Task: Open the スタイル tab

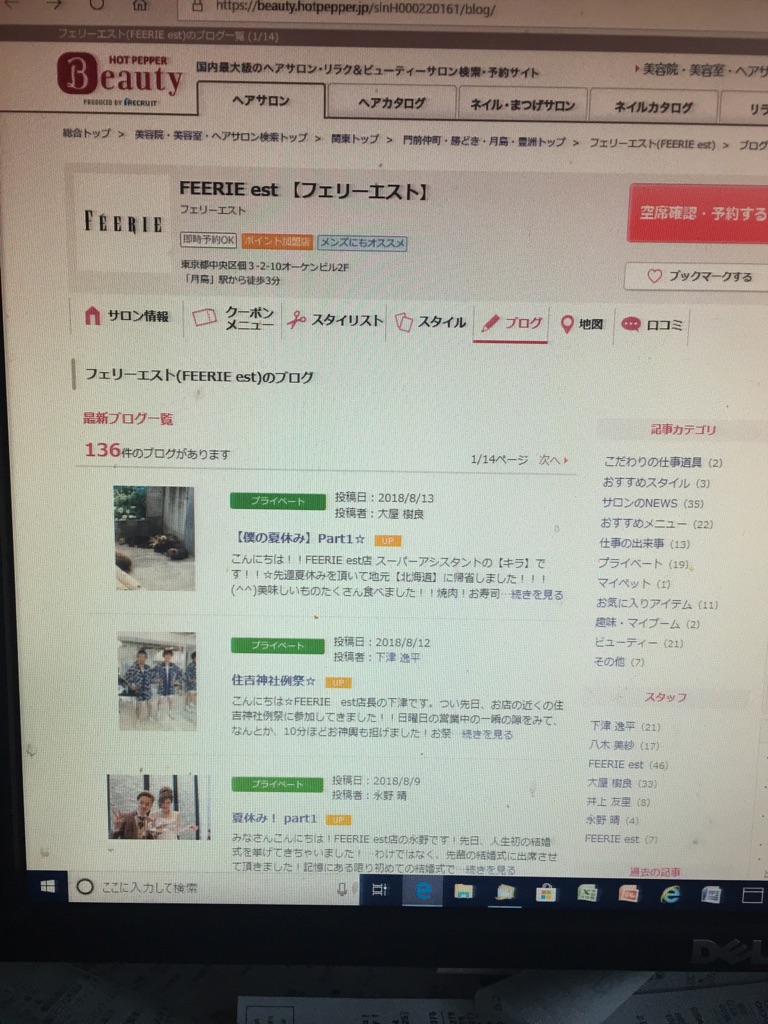Action: pyautogui.click(x=431, y=322)
